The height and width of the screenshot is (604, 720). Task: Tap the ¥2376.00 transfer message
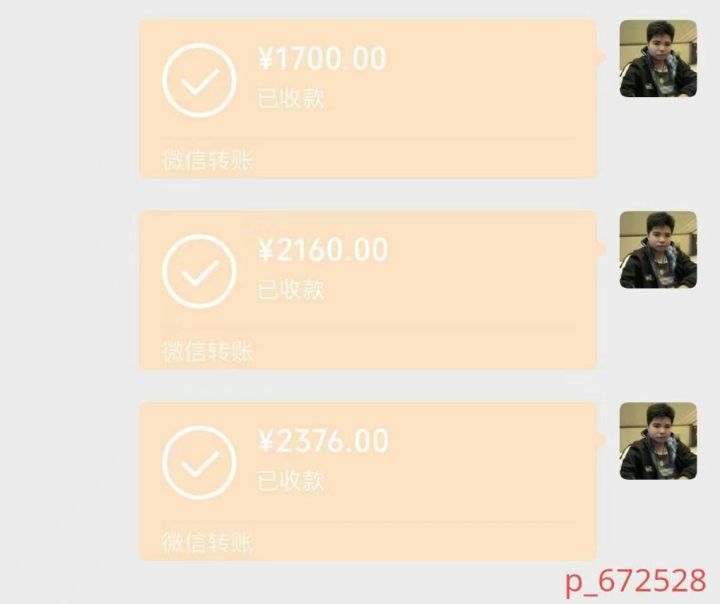tap(368, 481)
